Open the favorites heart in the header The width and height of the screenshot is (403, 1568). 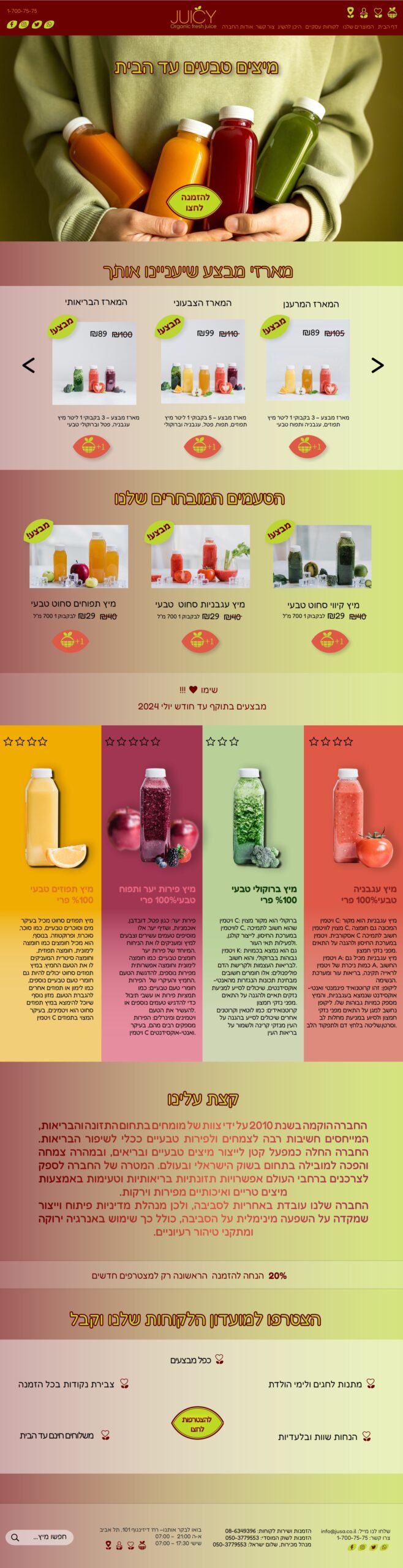point(378,12)
